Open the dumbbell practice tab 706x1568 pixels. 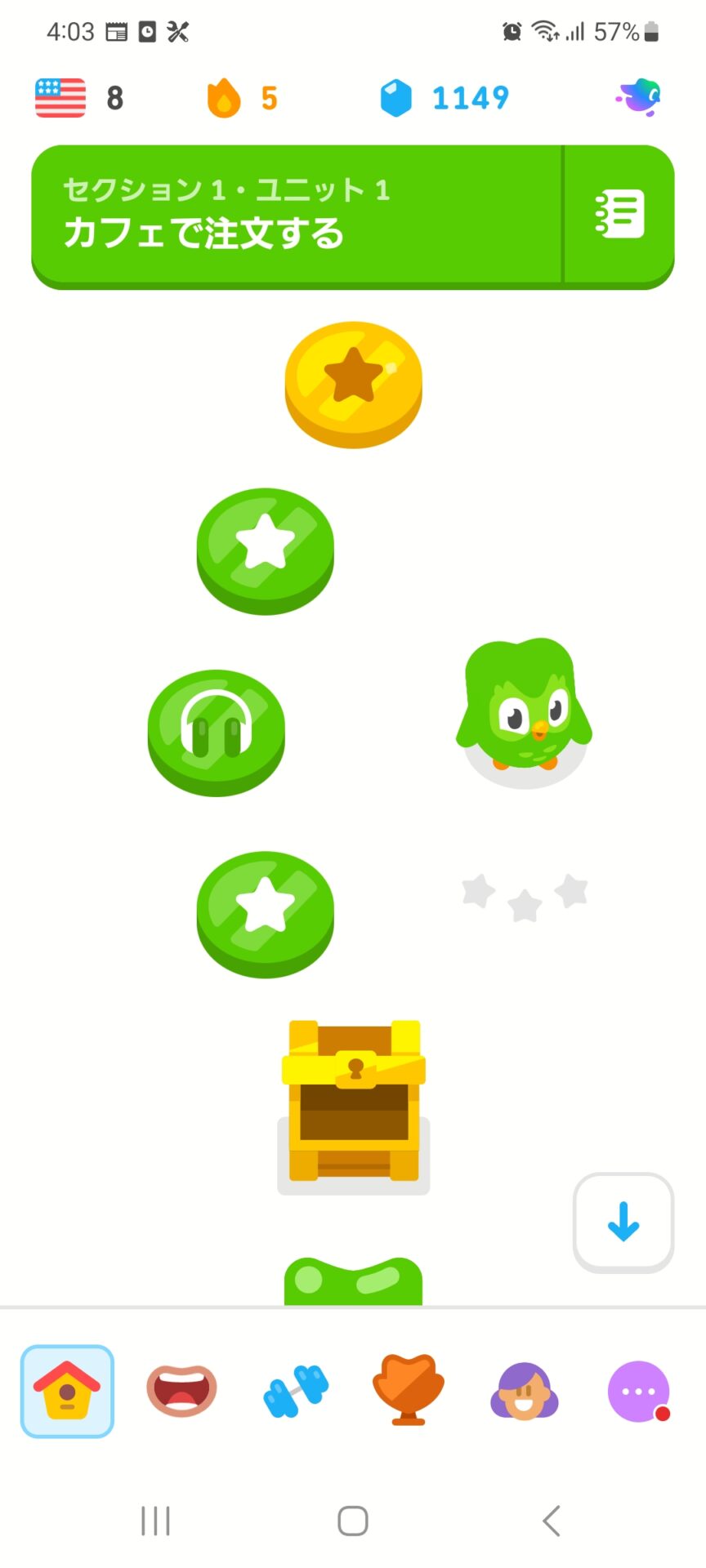coord(296,1391)
